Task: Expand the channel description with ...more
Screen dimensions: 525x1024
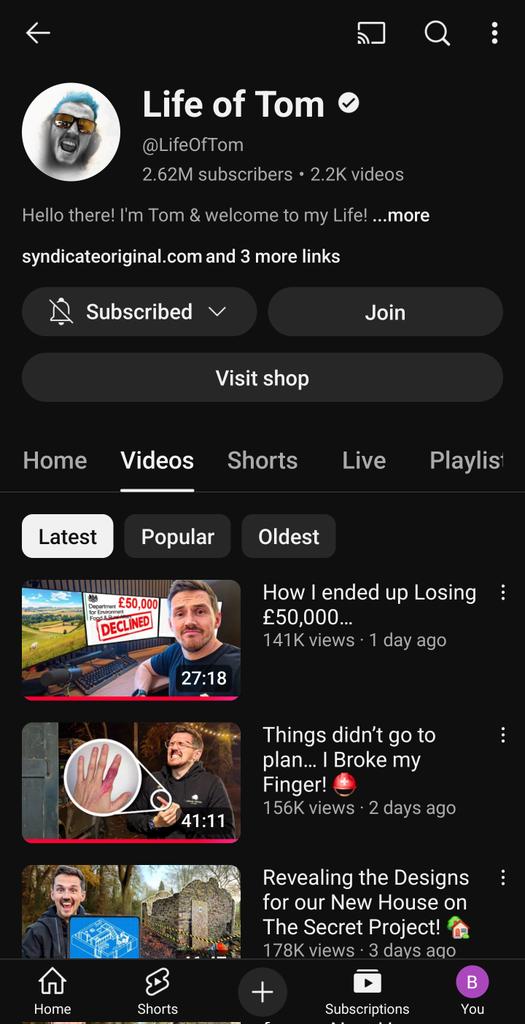Action: pyautogui.click(x=401, y=215)
